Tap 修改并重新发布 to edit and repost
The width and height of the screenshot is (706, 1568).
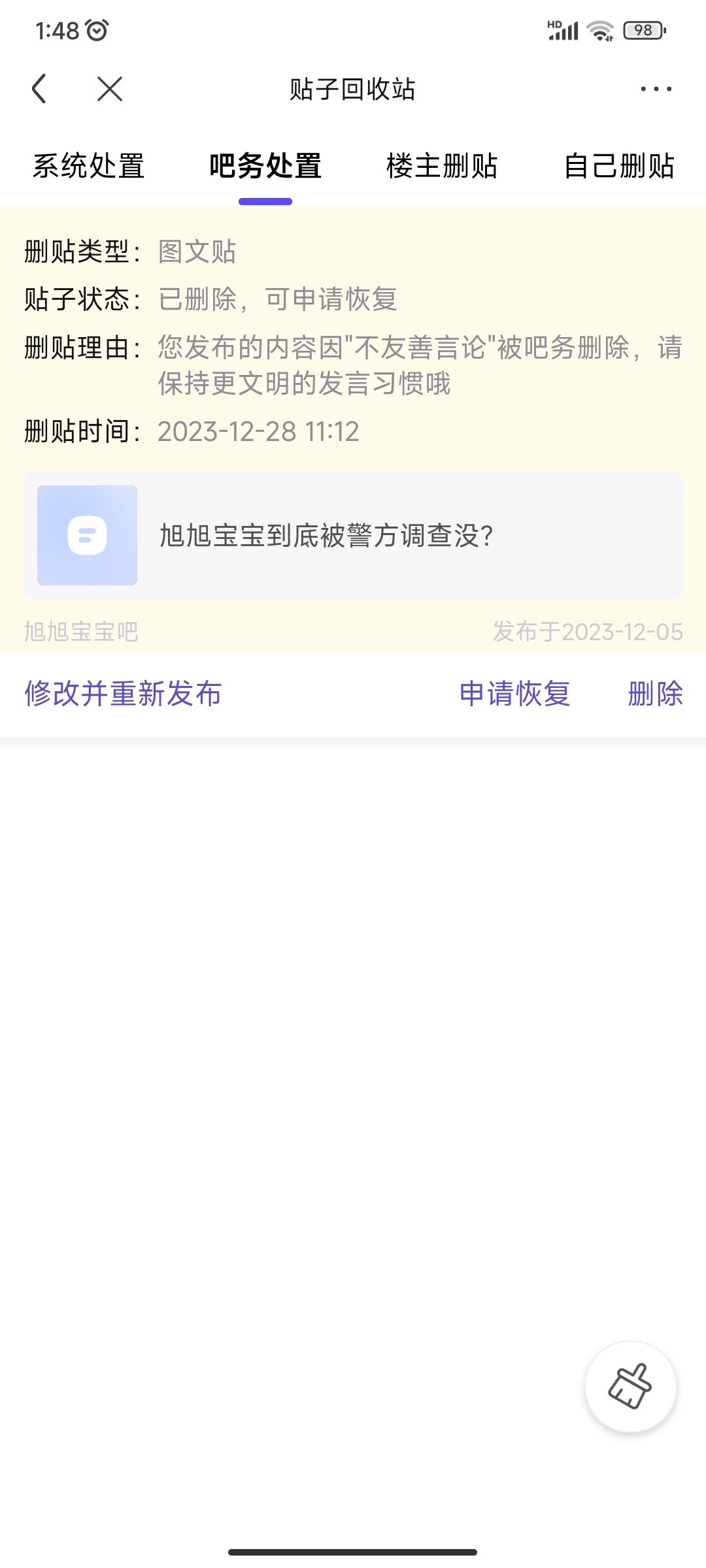point(123,693)
